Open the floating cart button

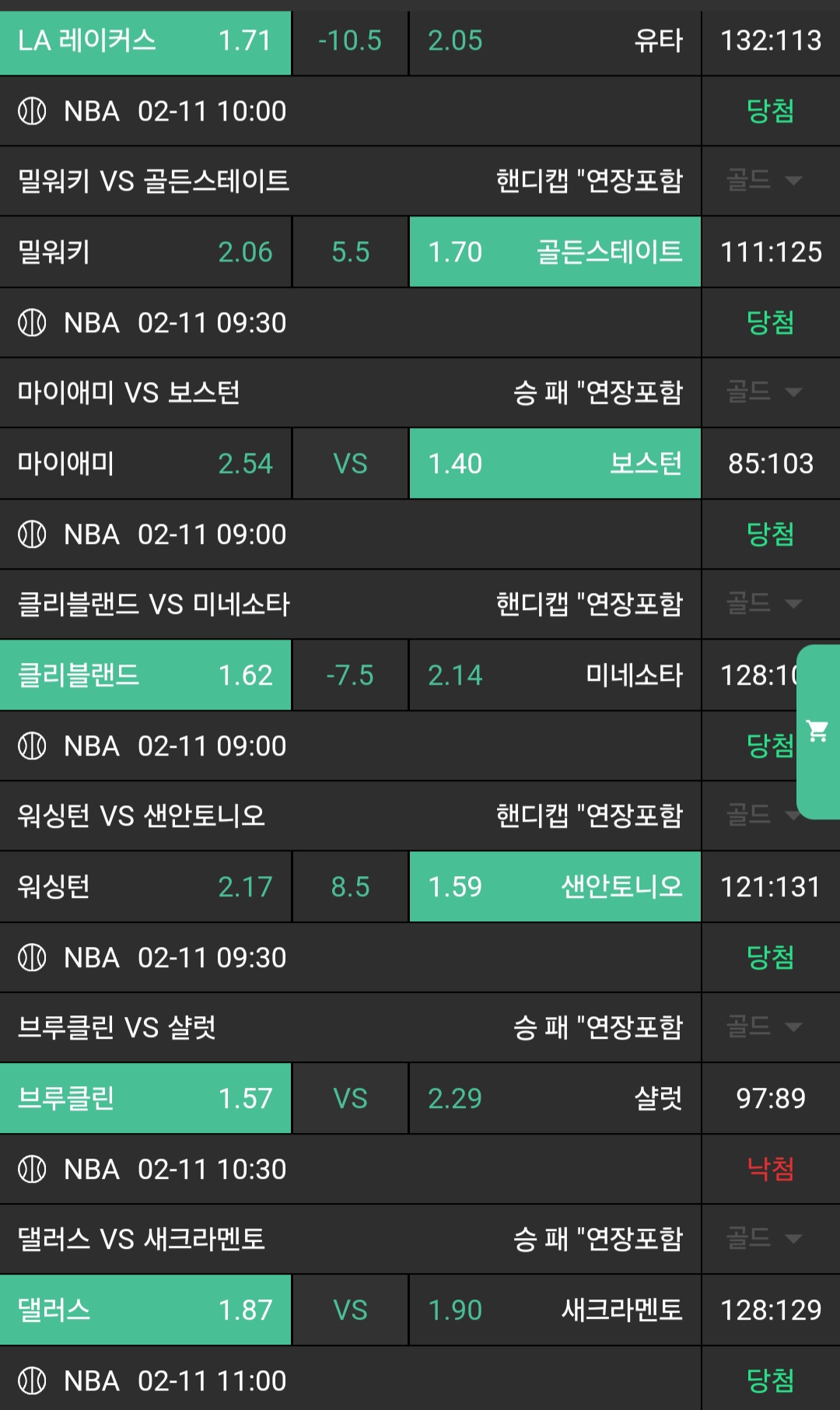(x=817, y=731)
